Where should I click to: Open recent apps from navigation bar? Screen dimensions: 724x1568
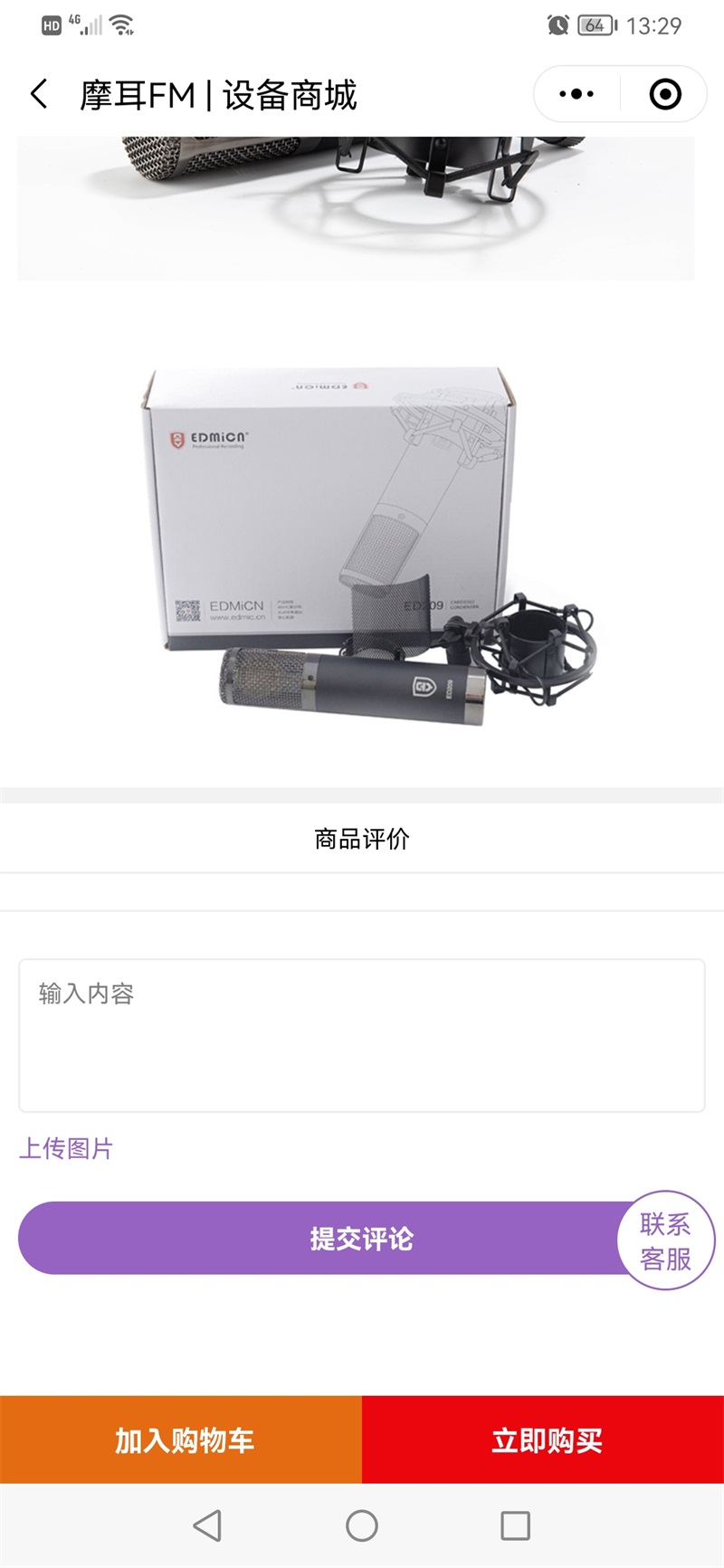pos(515,1525)
